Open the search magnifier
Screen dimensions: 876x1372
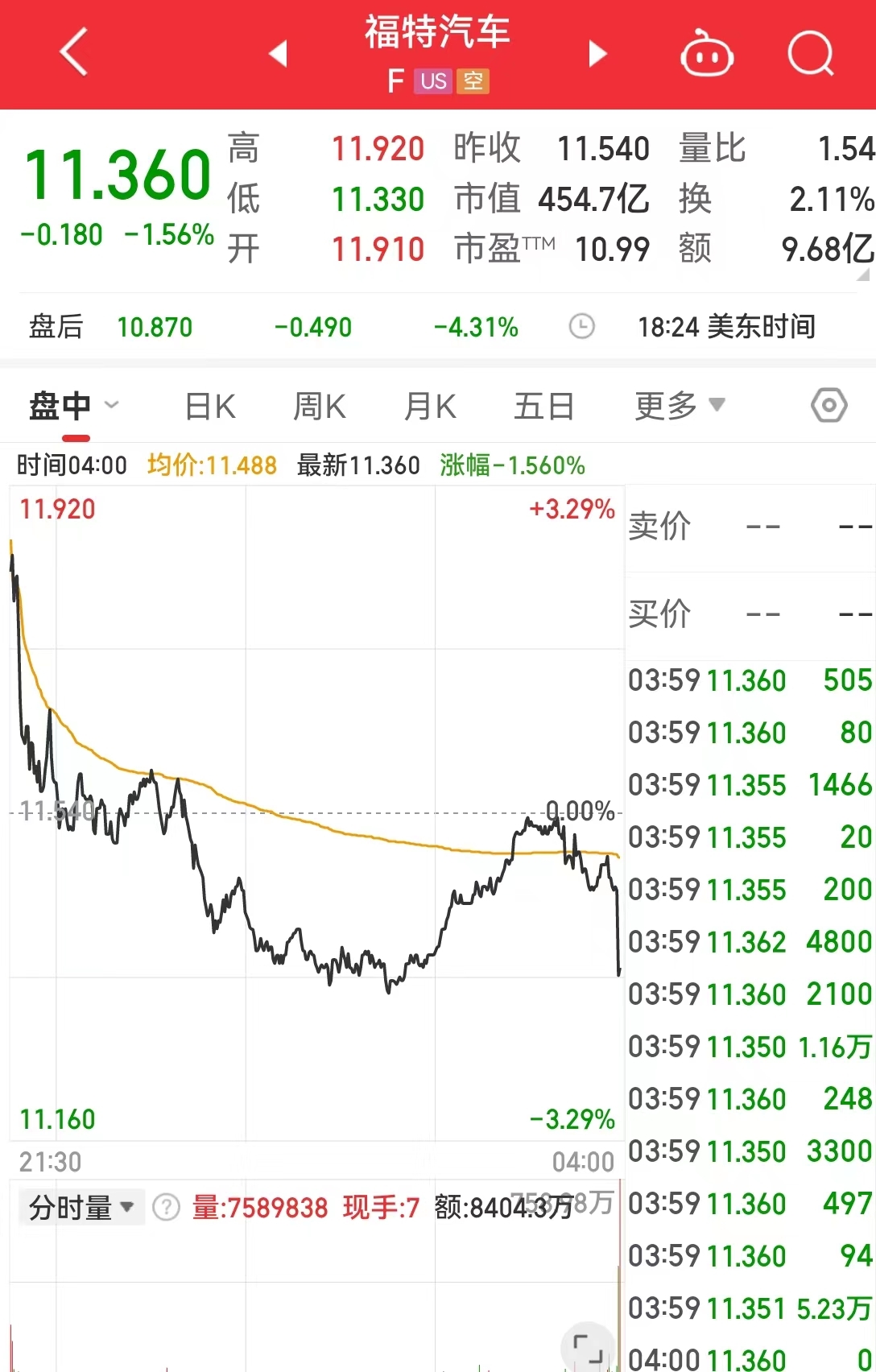click(809, 54)
